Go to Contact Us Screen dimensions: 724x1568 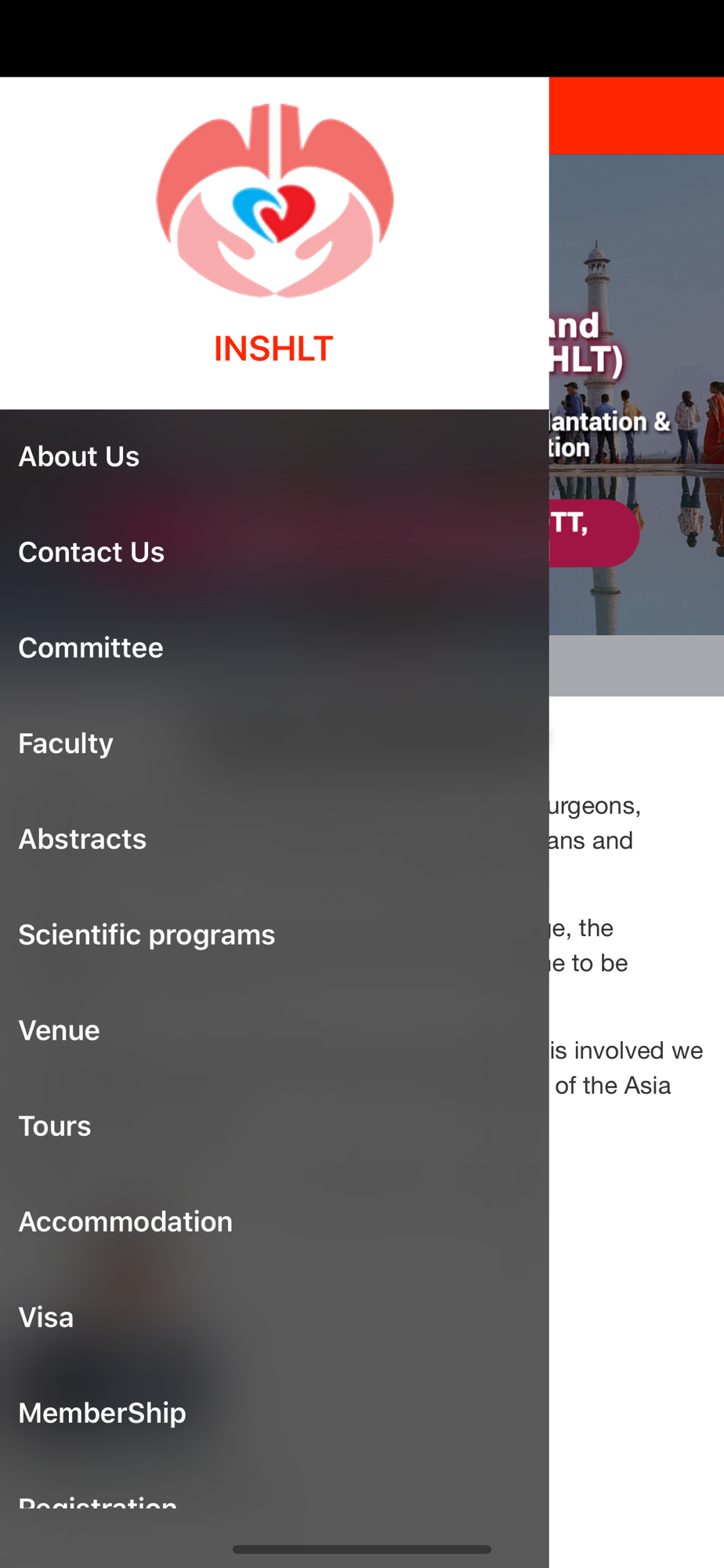(x=274, y=553)
